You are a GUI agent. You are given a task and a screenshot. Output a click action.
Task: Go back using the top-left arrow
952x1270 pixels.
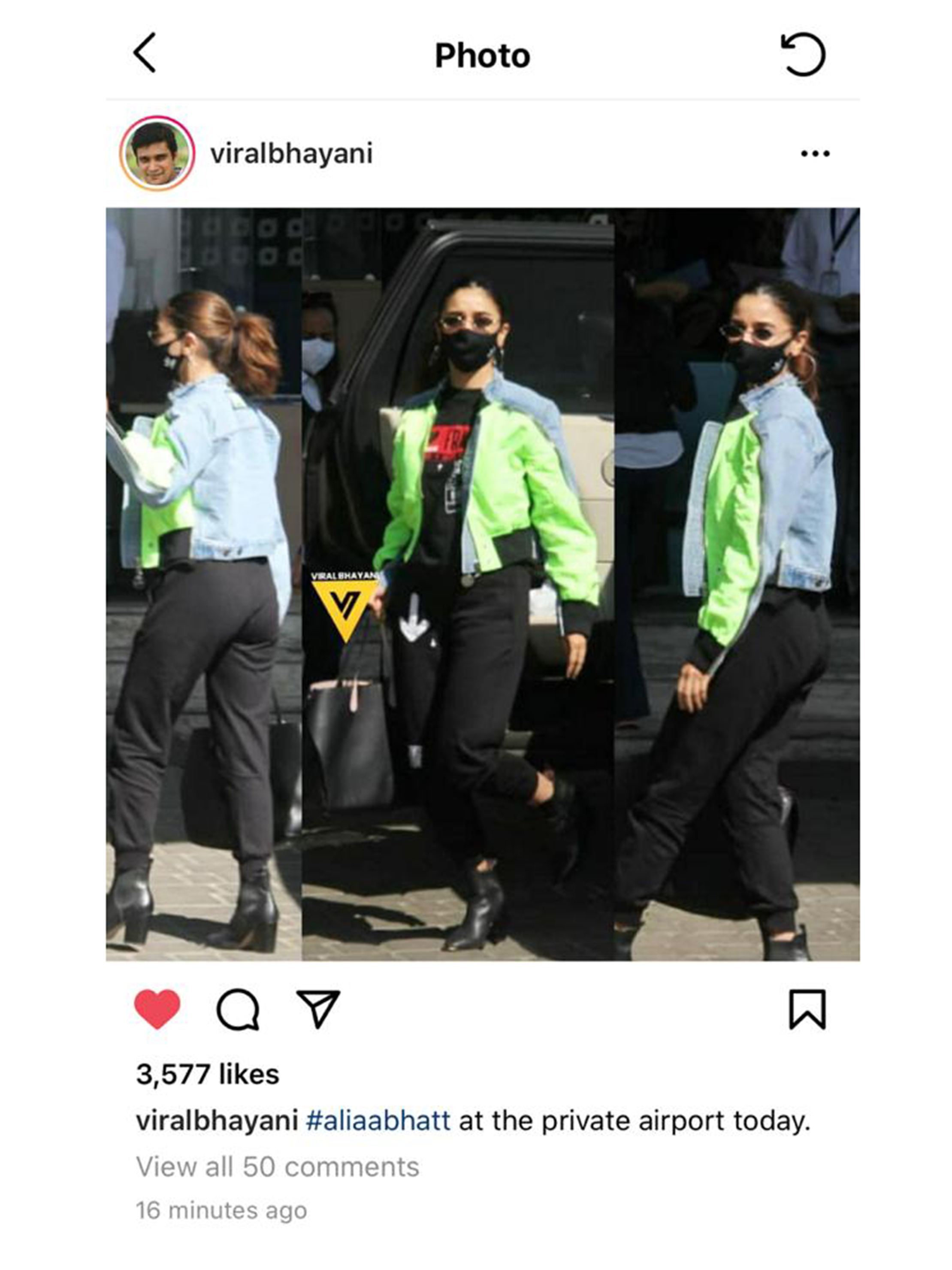click(x=145, y=53)
